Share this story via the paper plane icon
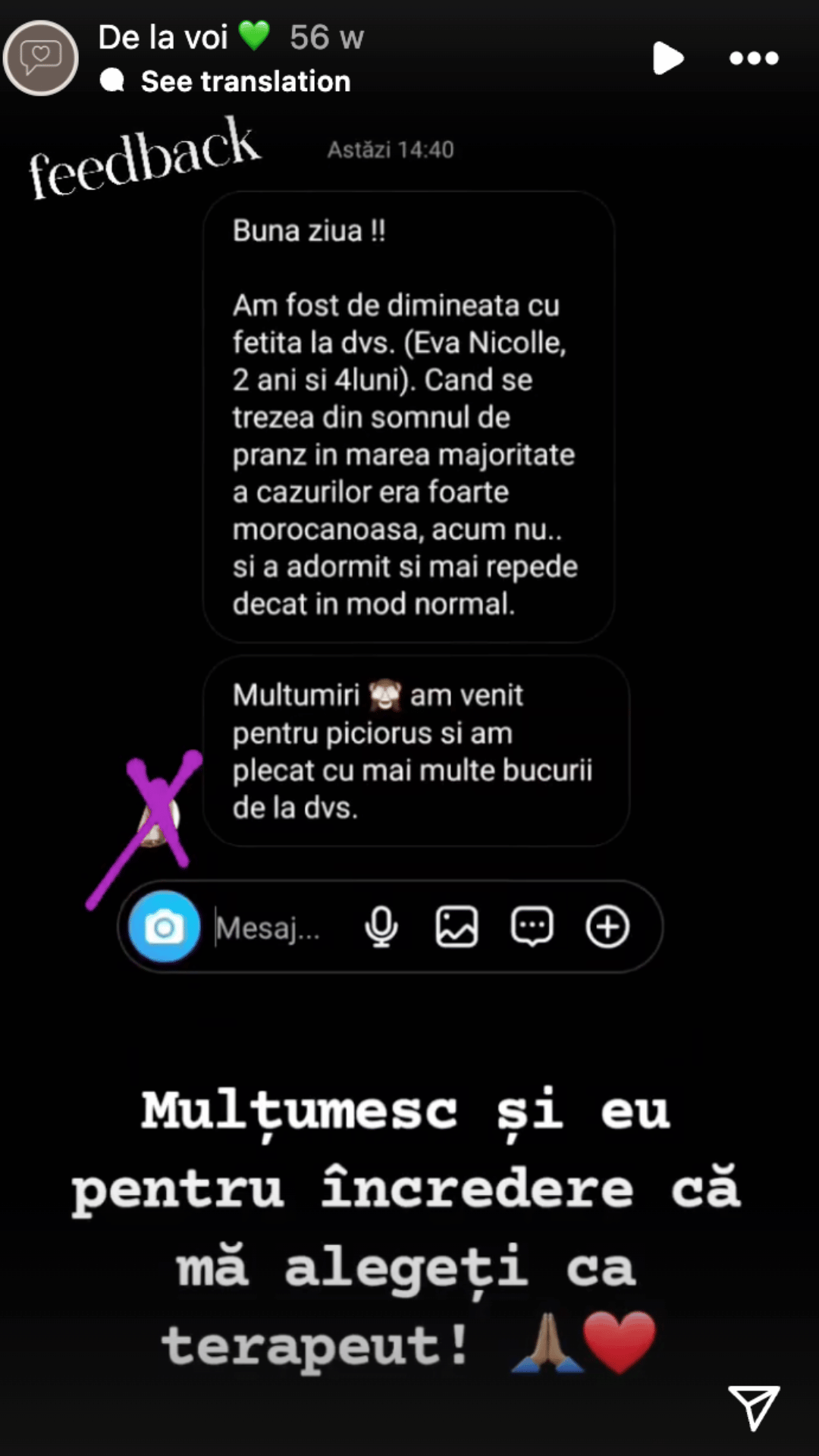This screenshot has width=819, height=1456. (x=753, y=1407)
